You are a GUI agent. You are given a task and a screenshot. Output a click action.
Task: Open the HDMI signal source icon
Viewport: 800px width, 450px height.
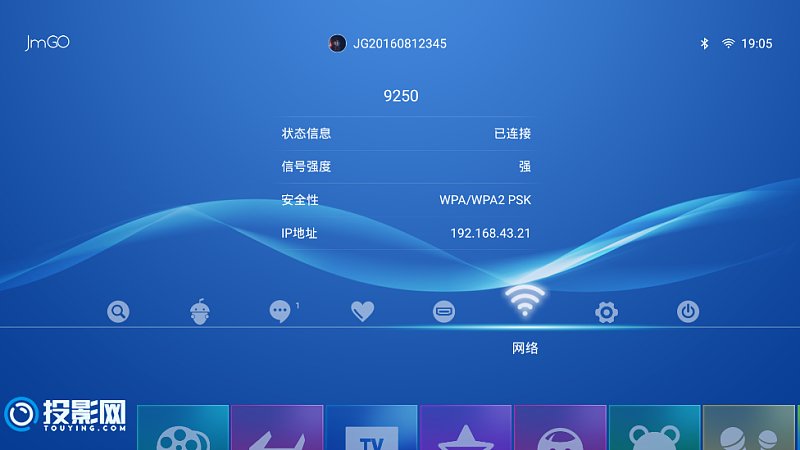[444, 311]
